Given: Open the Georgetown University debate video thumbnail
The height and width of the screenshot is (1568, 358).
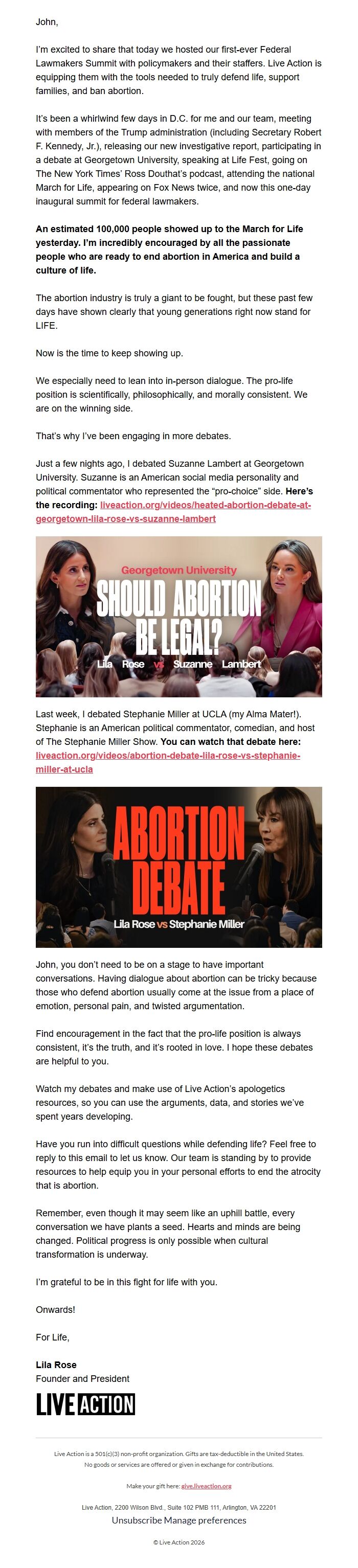Looking at the screenshot, I should click(178, 616).
